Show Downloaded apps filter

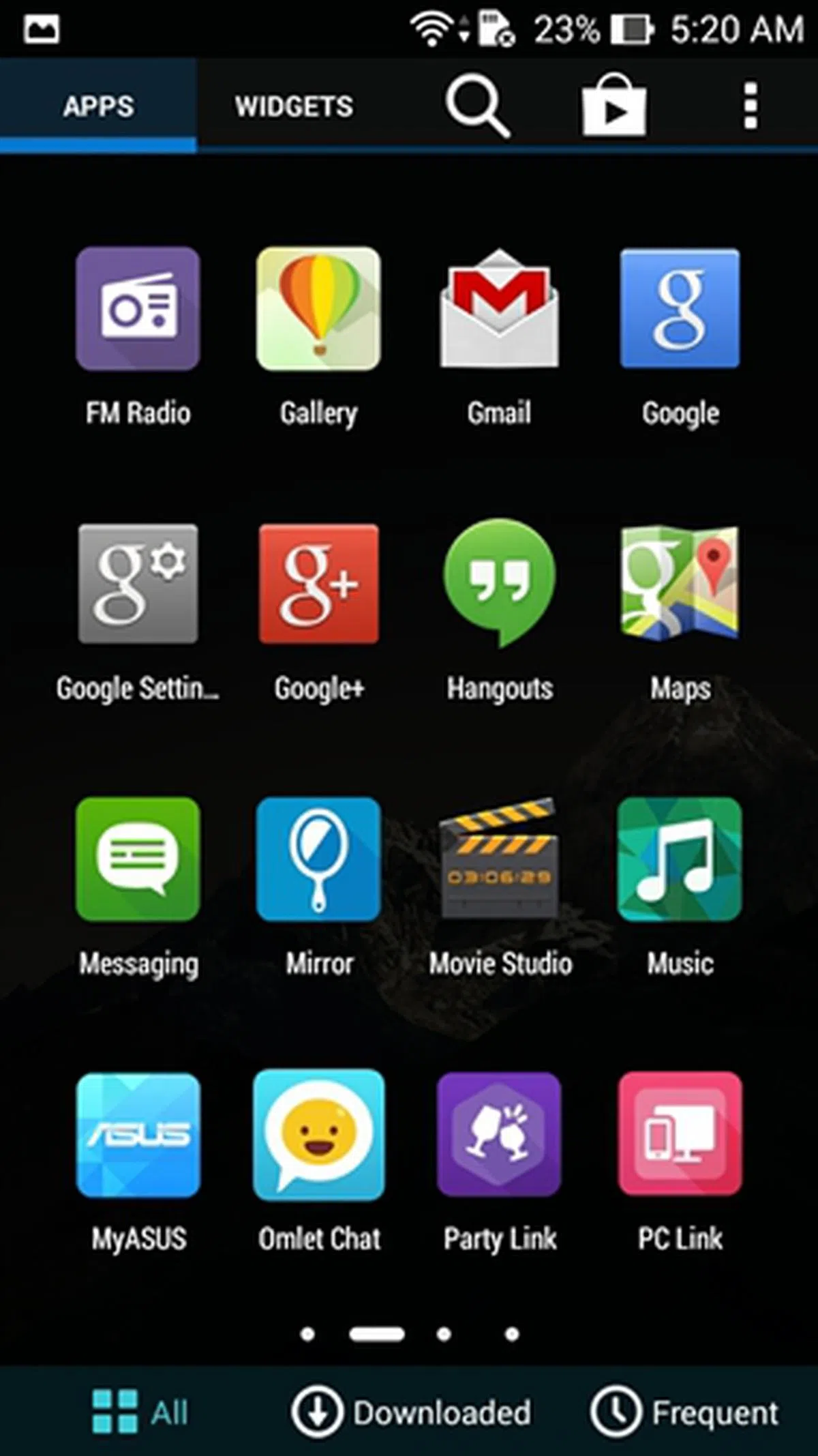(x=412, y=1412)
